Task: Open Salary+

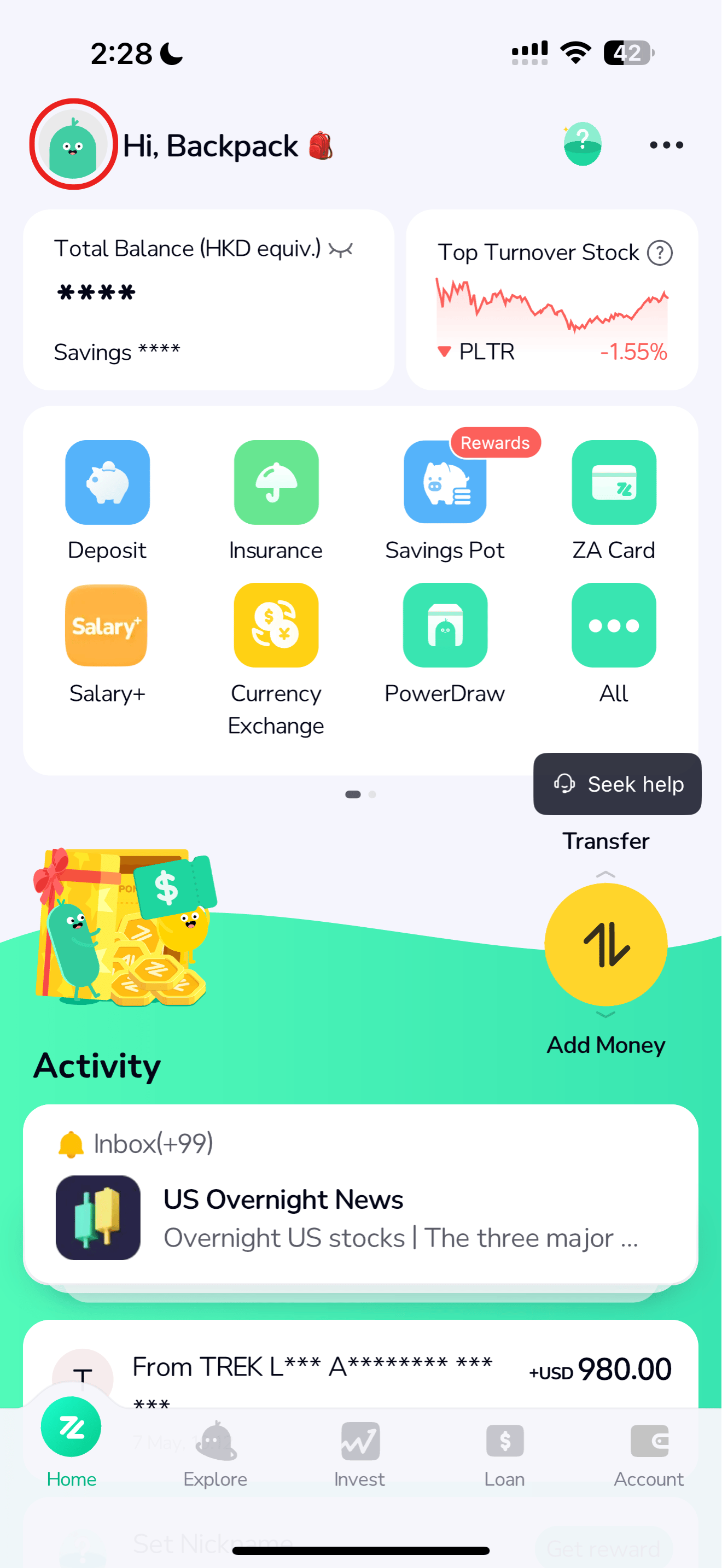Action: pos(107,642)
